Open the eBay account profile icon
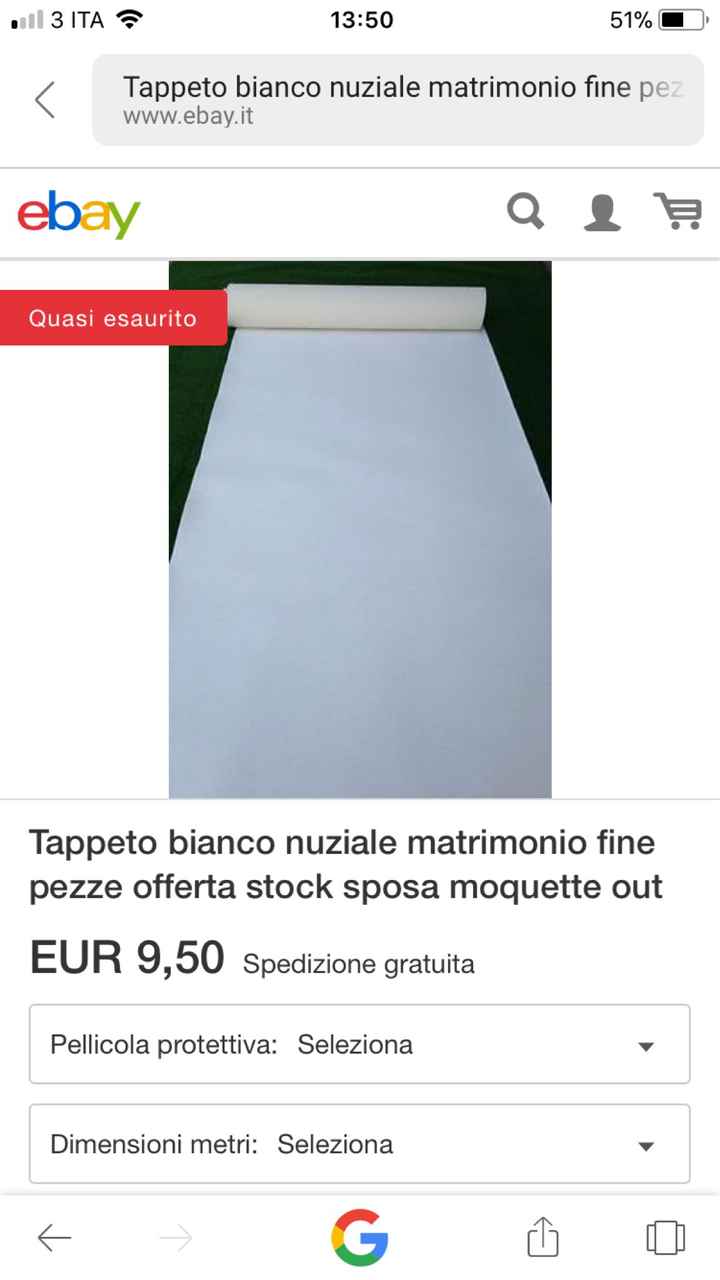This screenshot has width=720, height=1280. (602, 211)
